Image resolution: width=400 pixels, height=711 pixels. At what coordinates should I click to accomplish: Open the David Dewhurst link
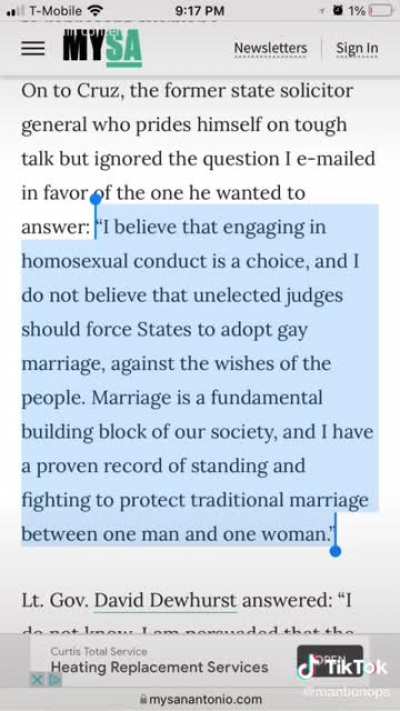[x=166, y=601]
